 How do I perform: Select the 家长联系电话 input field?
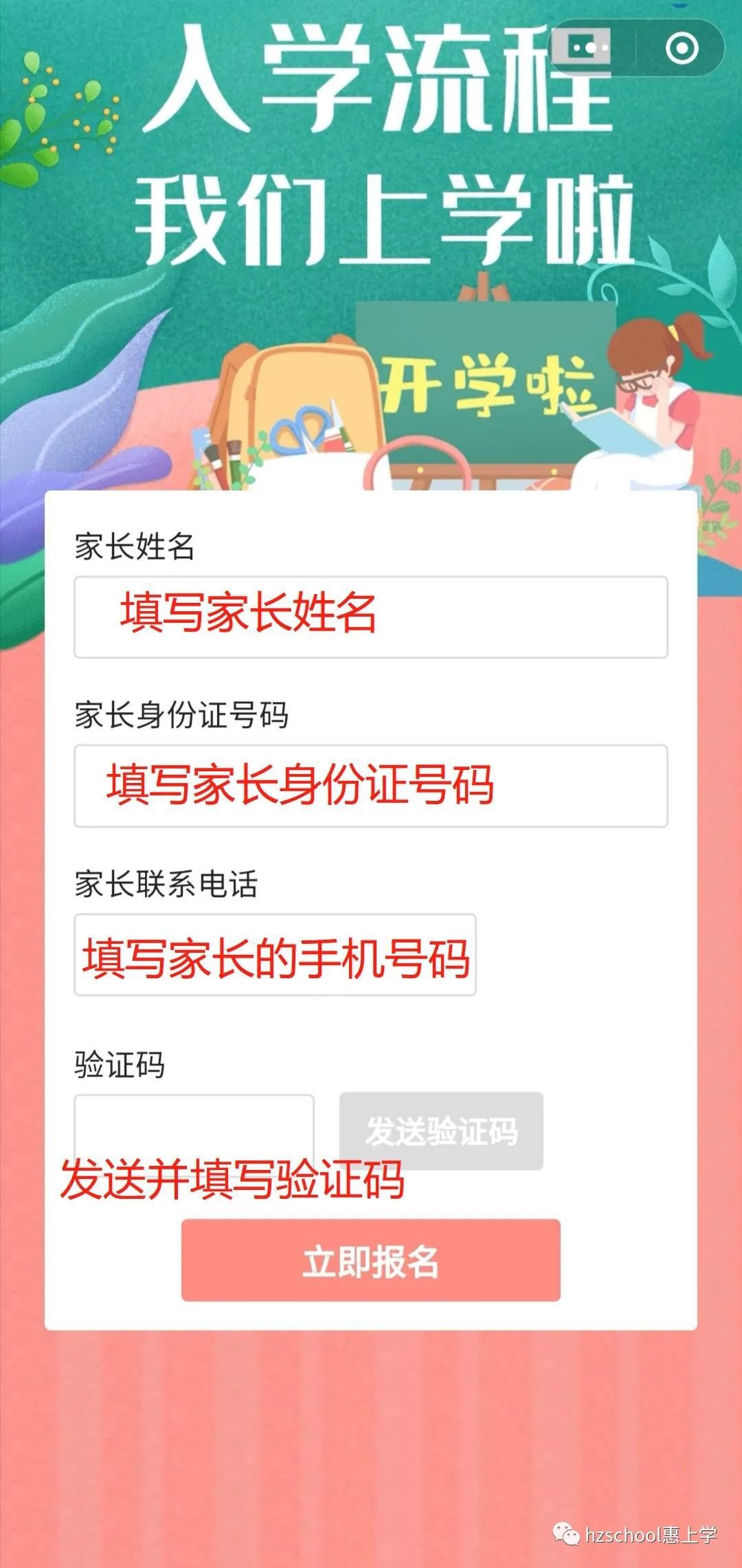[x=275, y=954]
